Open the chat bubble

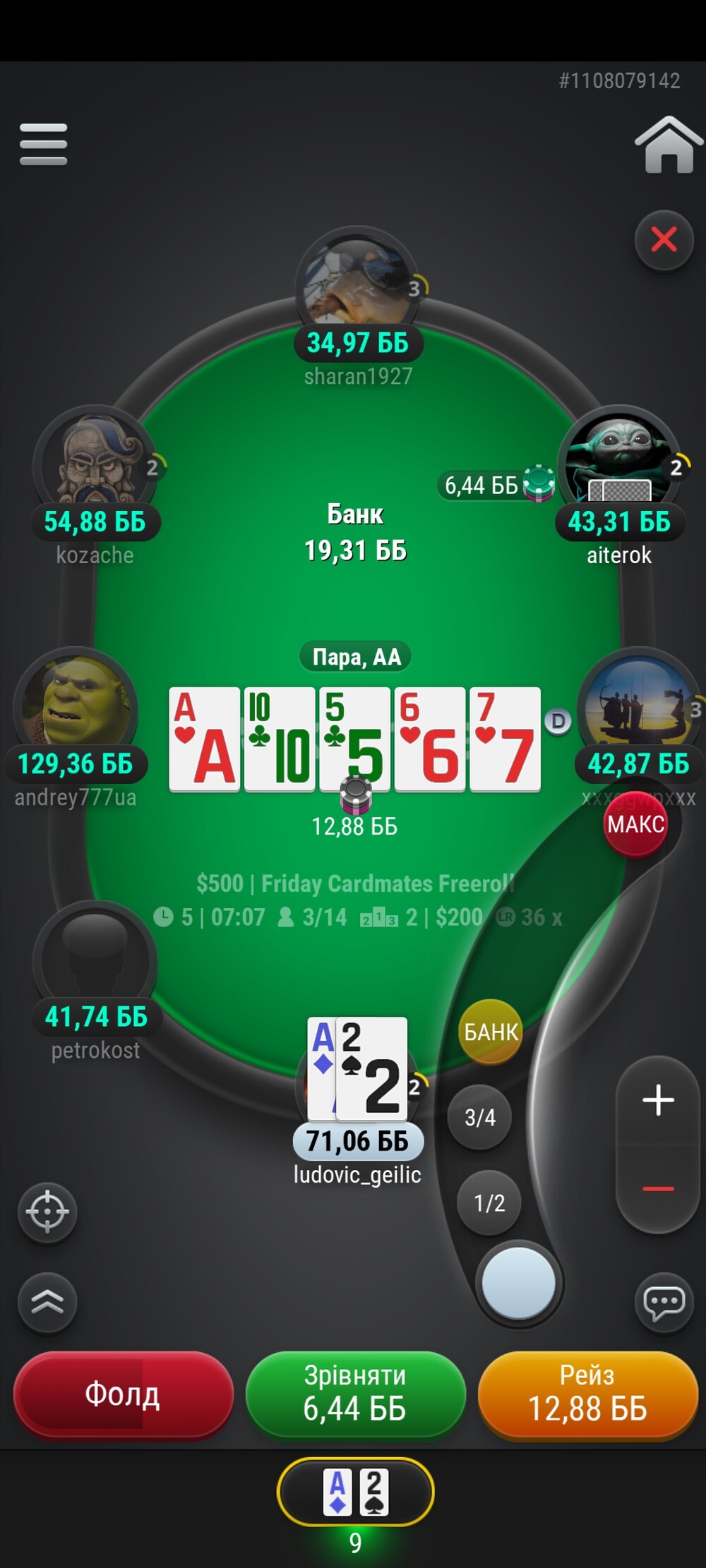664,1303
